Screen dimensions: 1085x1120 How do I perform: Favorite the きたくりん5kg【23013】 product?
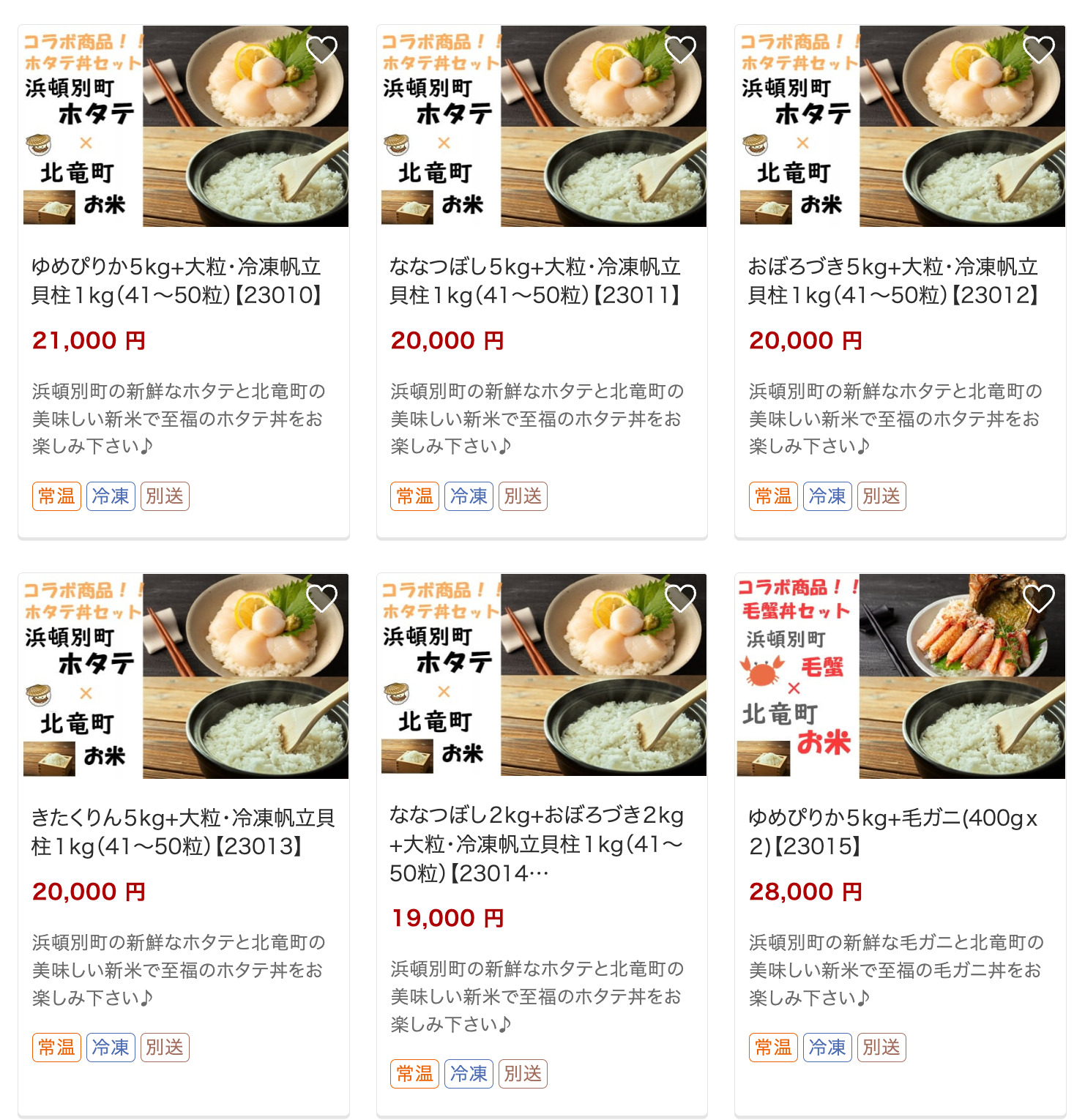coord(321,599)
